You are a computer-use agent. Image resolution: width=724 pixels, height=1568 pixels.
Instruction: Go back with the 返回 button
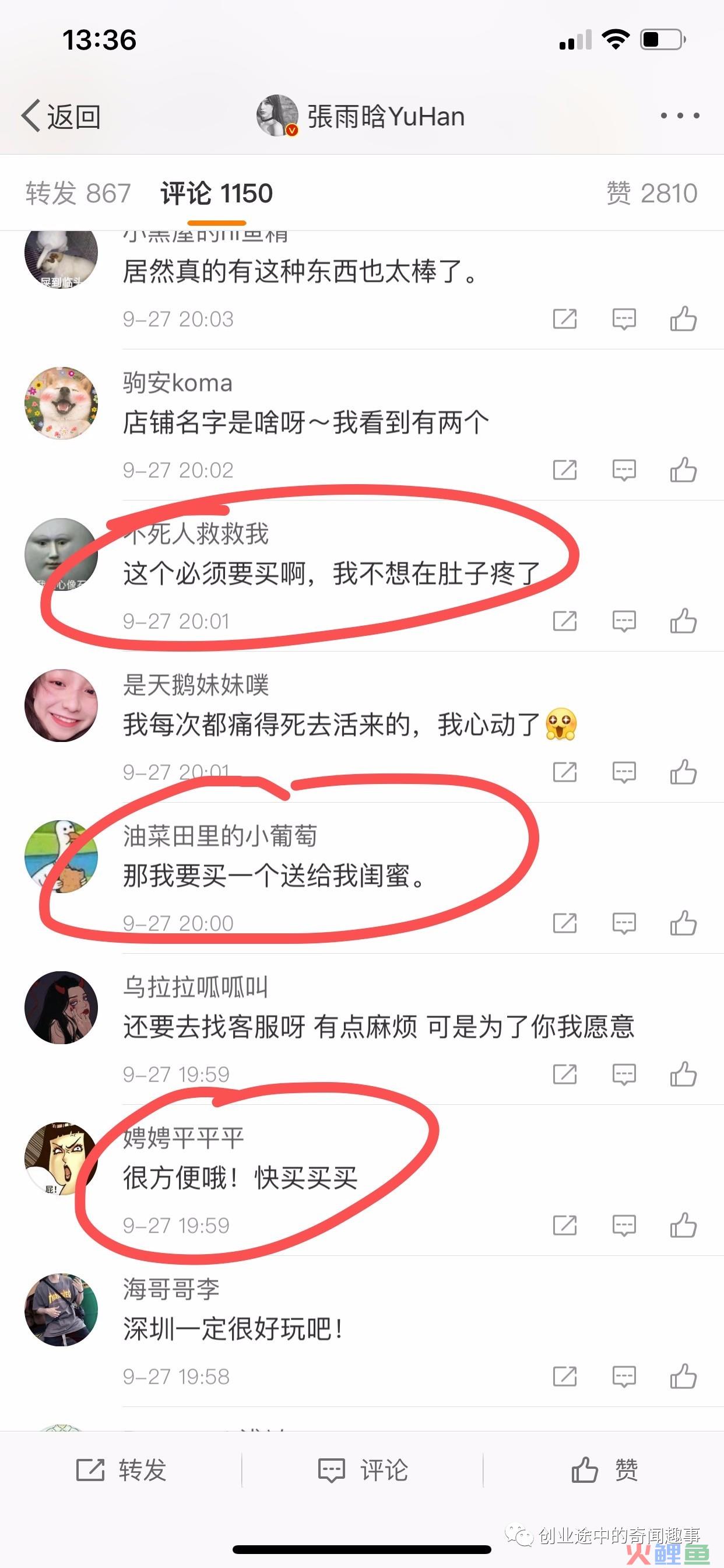(x=61, y=116)
